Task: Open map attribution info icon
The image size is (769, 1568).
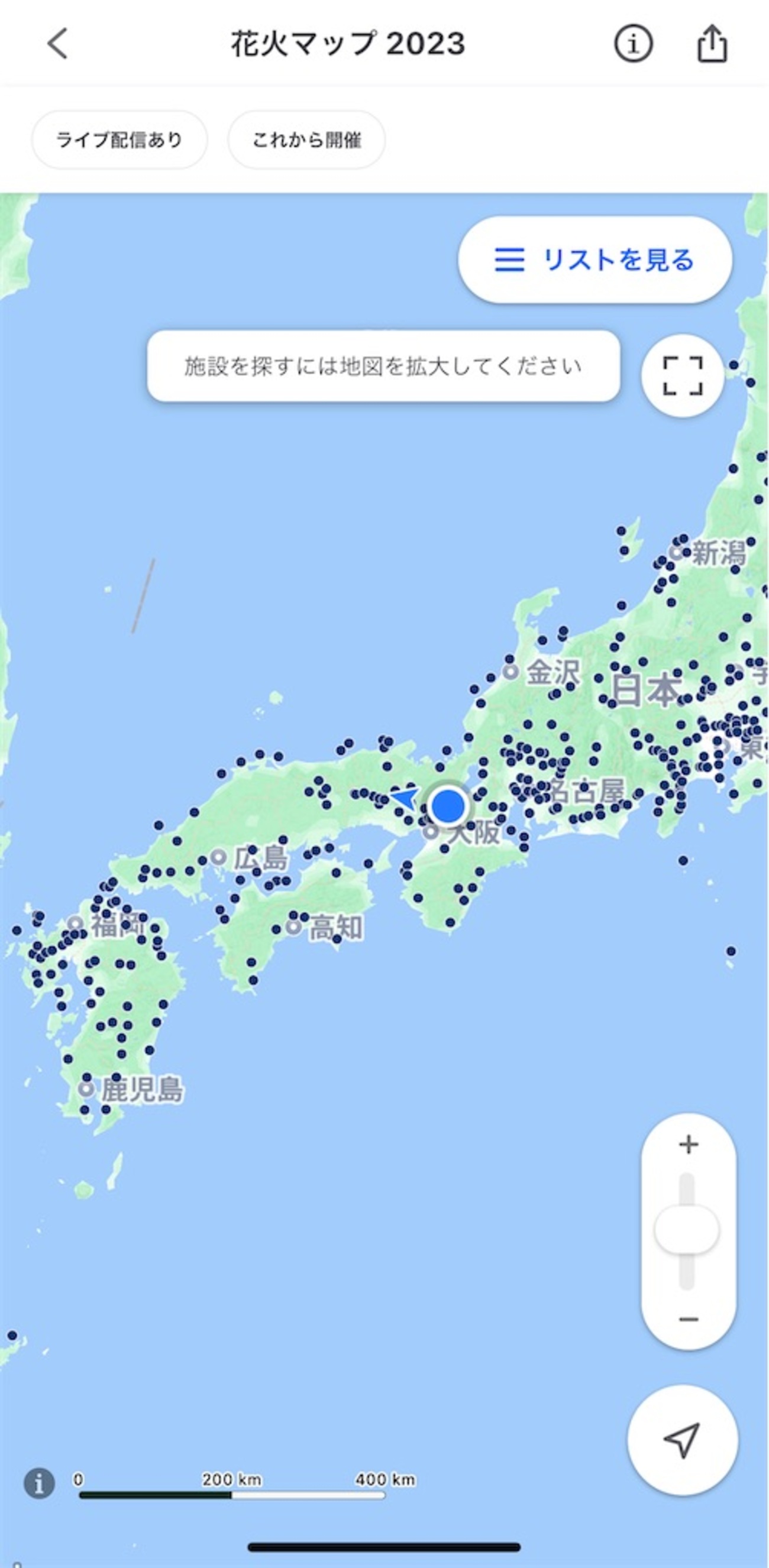Action: 39,1483
